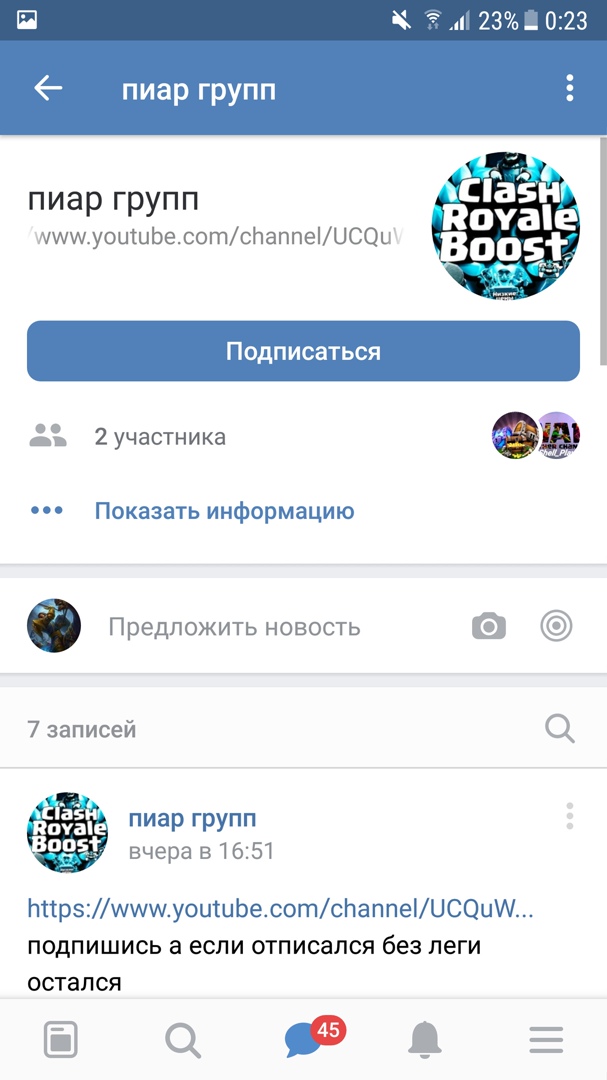Tap the Подписаться button
This screenshot has height=1080, width=607.
click(303, 351)
